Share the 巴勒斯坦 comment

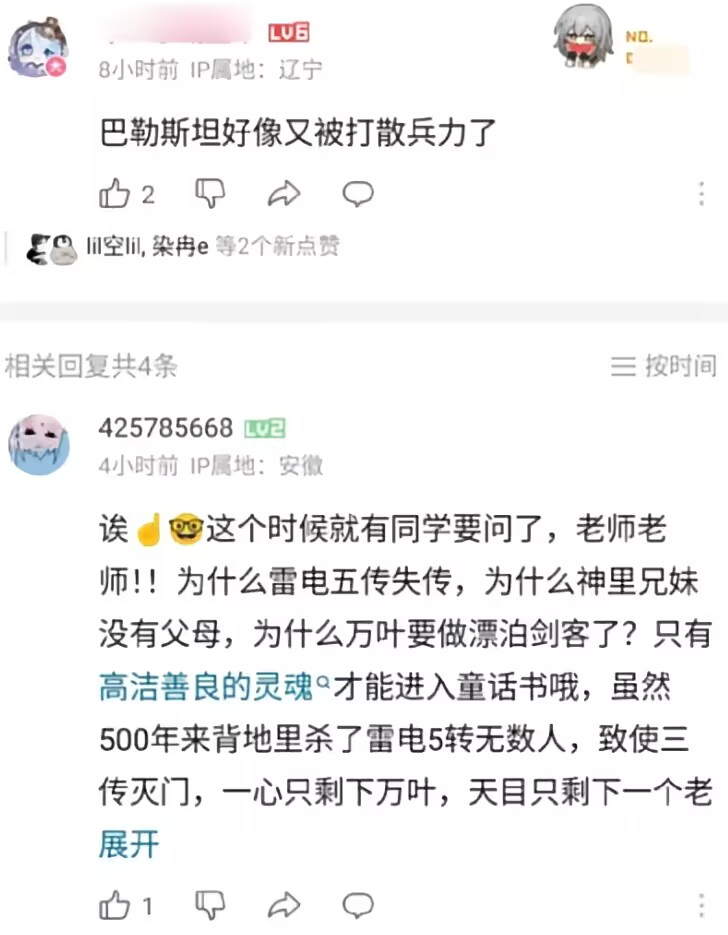285,194
